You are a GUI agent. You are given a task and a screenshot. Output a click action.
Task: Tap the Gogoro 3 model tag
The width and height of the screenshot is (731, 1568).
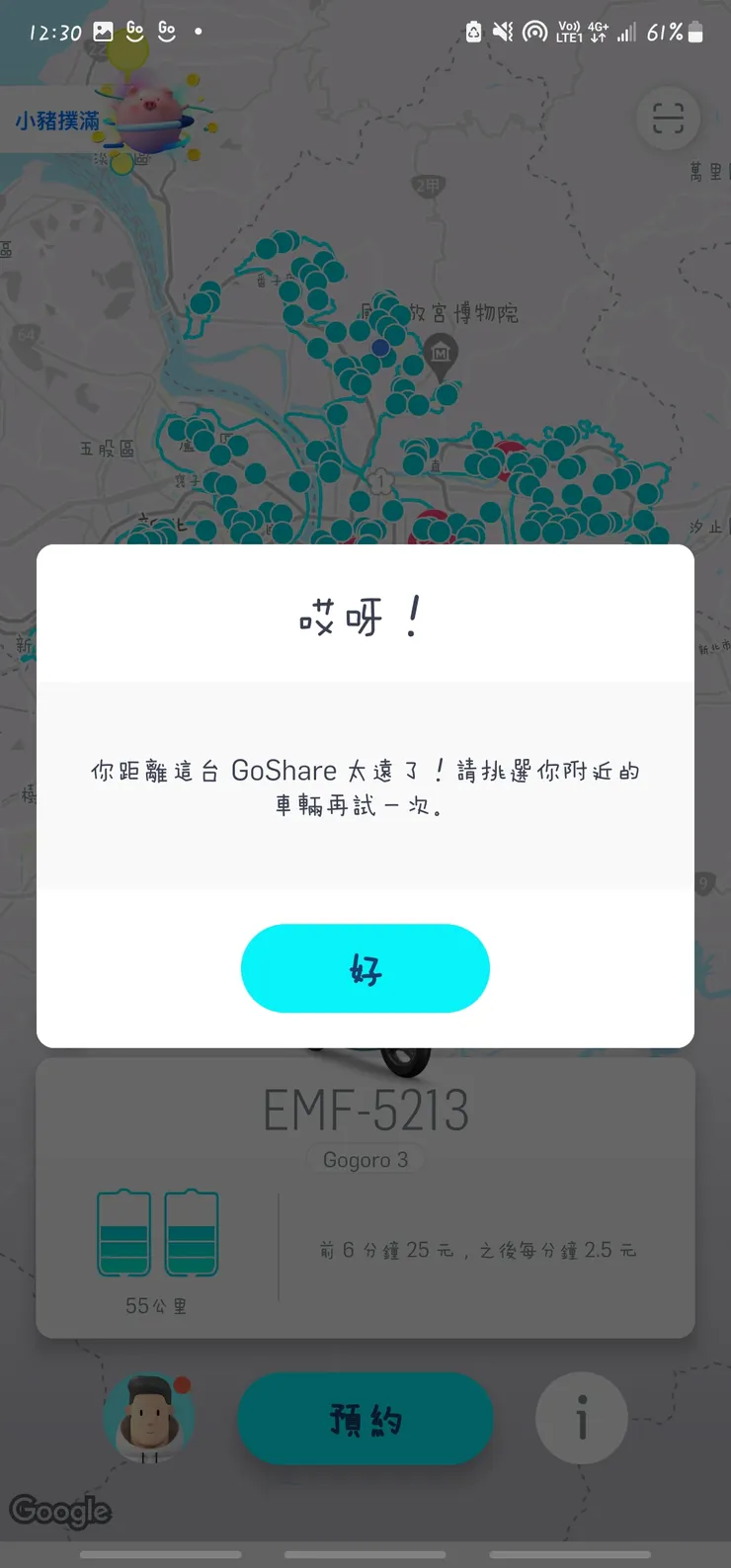point(365,1159)
